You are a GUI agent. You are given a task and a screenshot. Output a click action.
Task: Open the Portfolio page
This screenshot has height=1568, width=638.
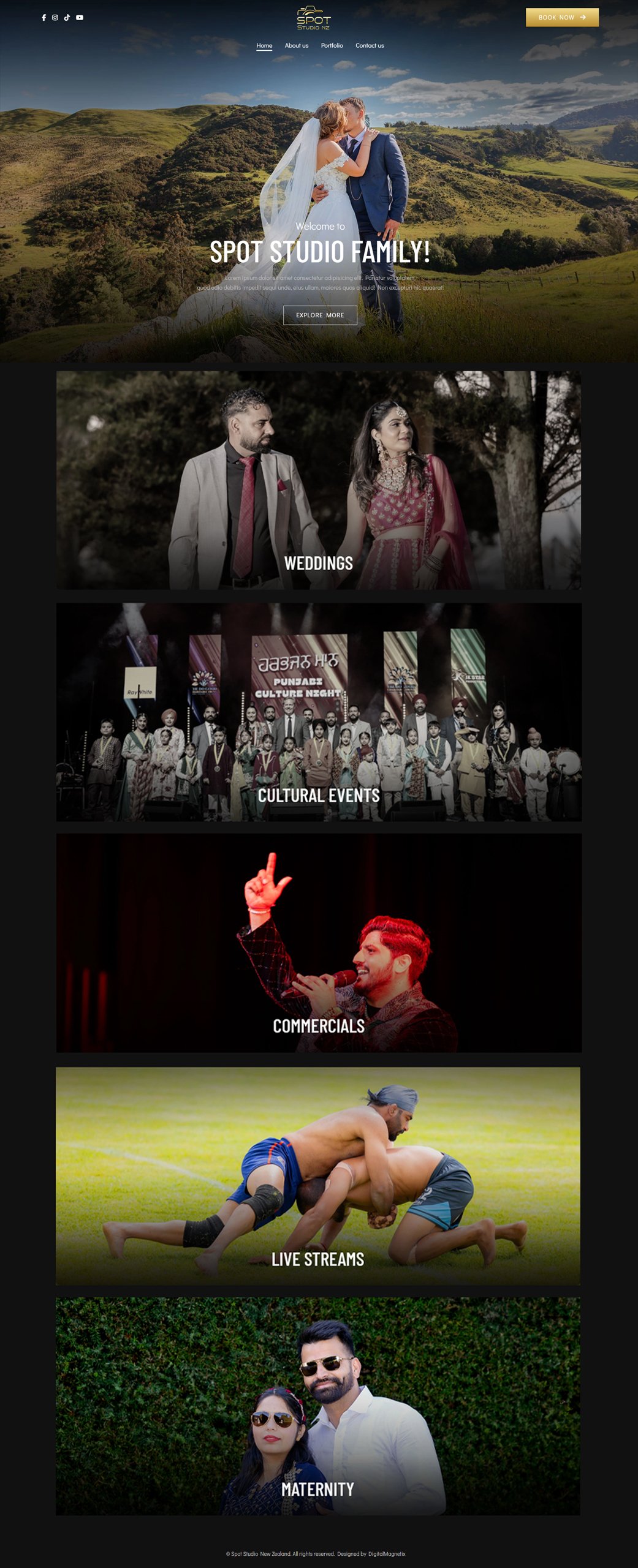point(332,45)
